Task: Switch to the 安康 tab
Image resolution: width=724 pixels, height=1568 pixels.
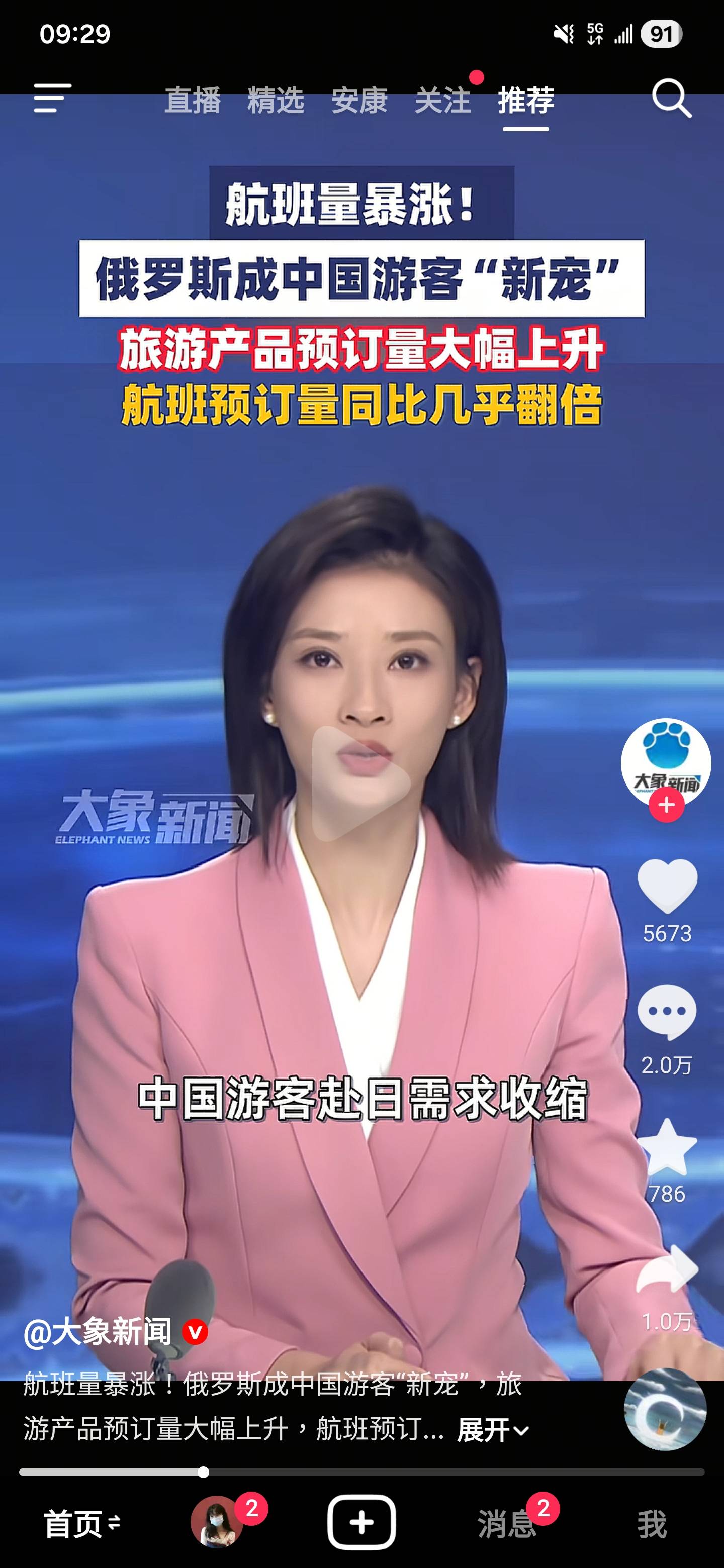Action: coord(359,101)
